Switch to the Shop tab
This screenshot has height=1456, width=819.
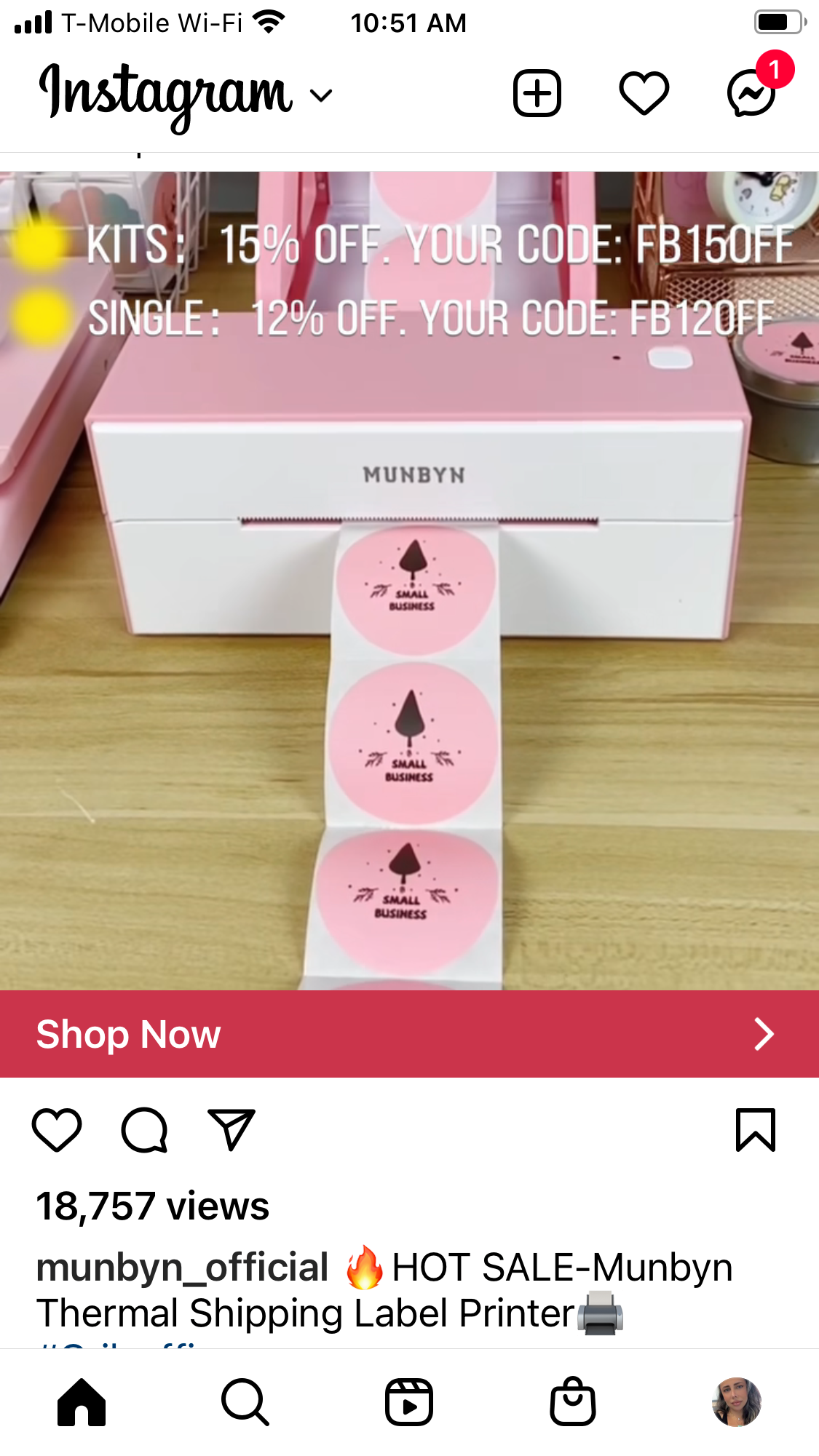click(573, 1401)
